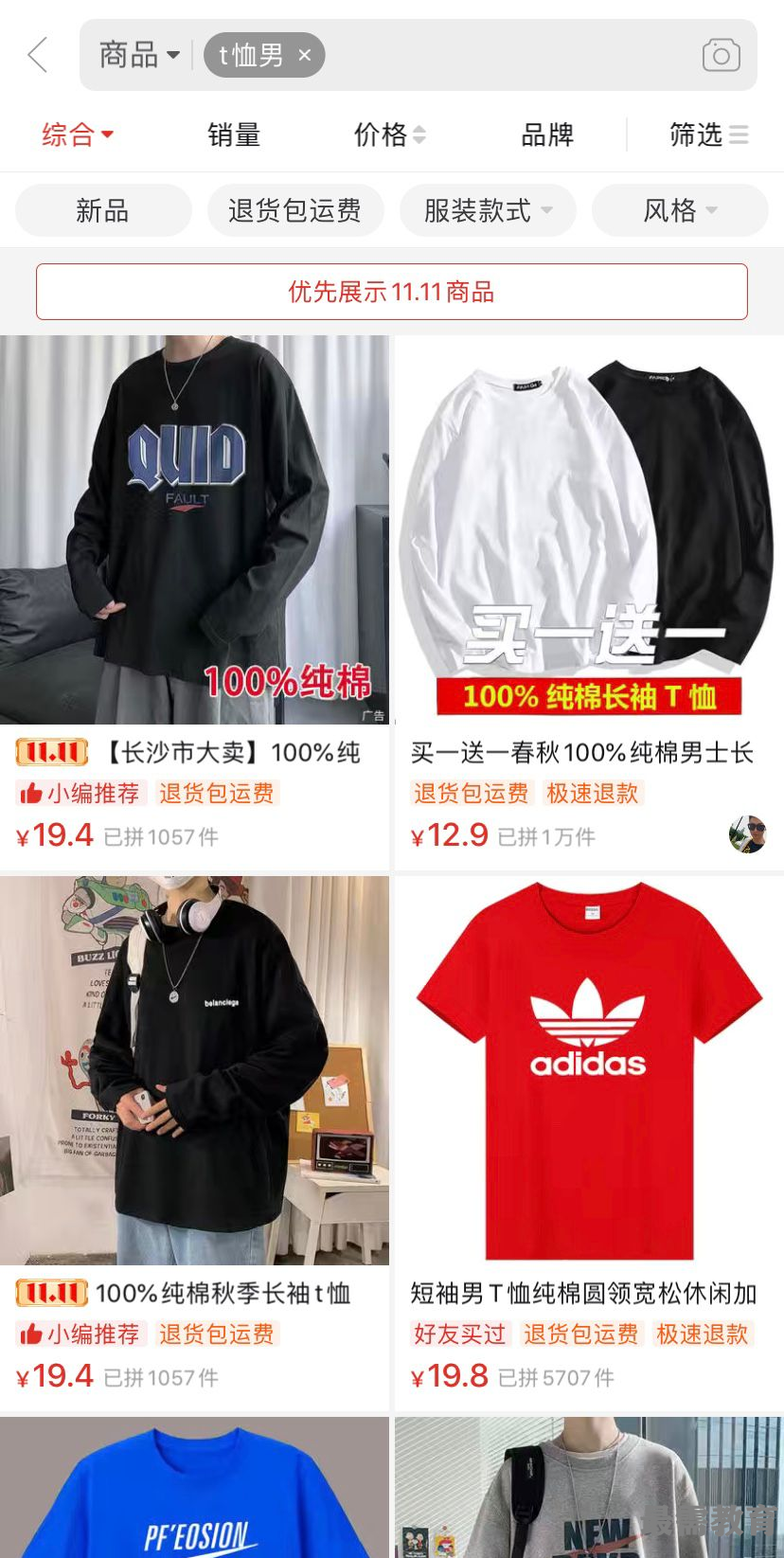Expand the 风格 dropdown

point(679,210)
